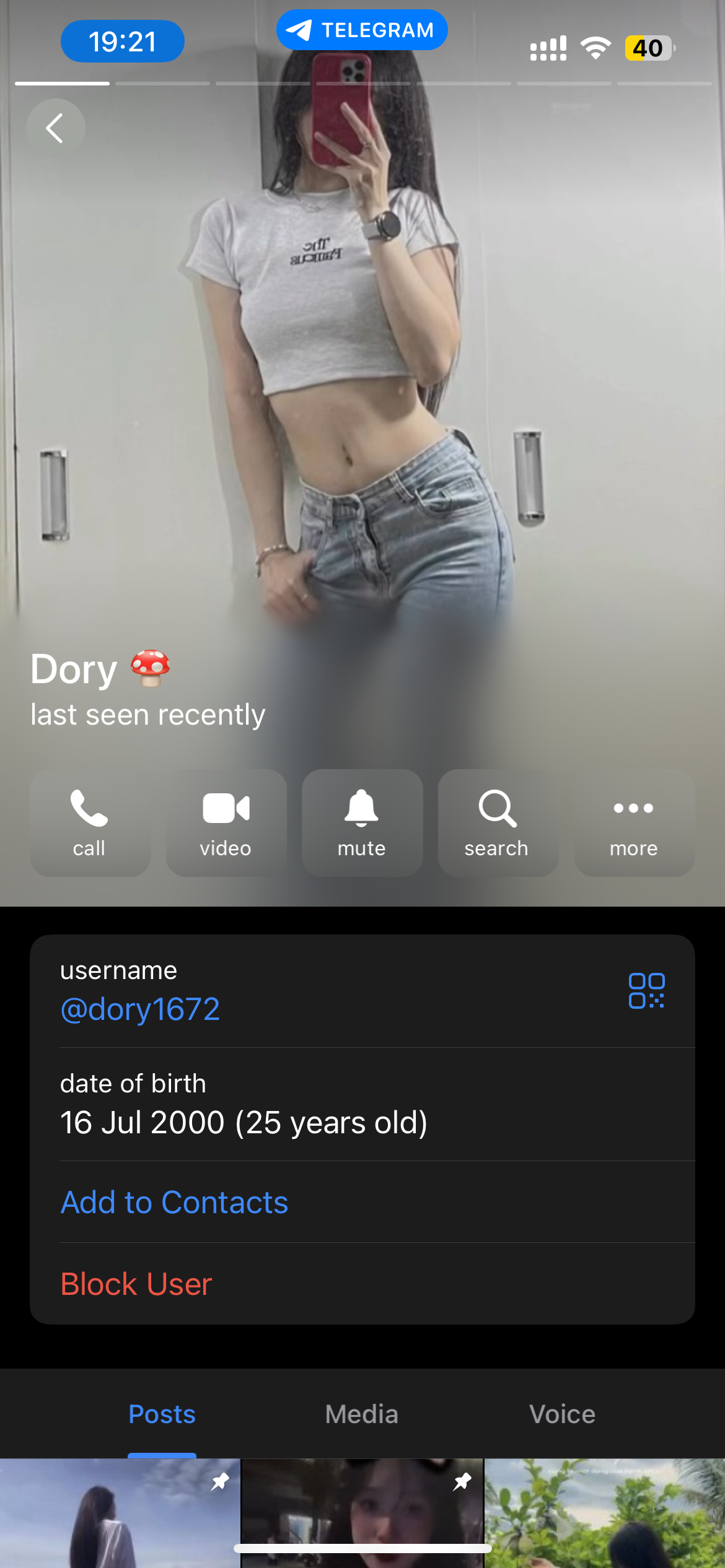The height and width of the screenshot is (1568, 725).
Task: Search in the chat with Dory
Action: (x=498, y=822)
